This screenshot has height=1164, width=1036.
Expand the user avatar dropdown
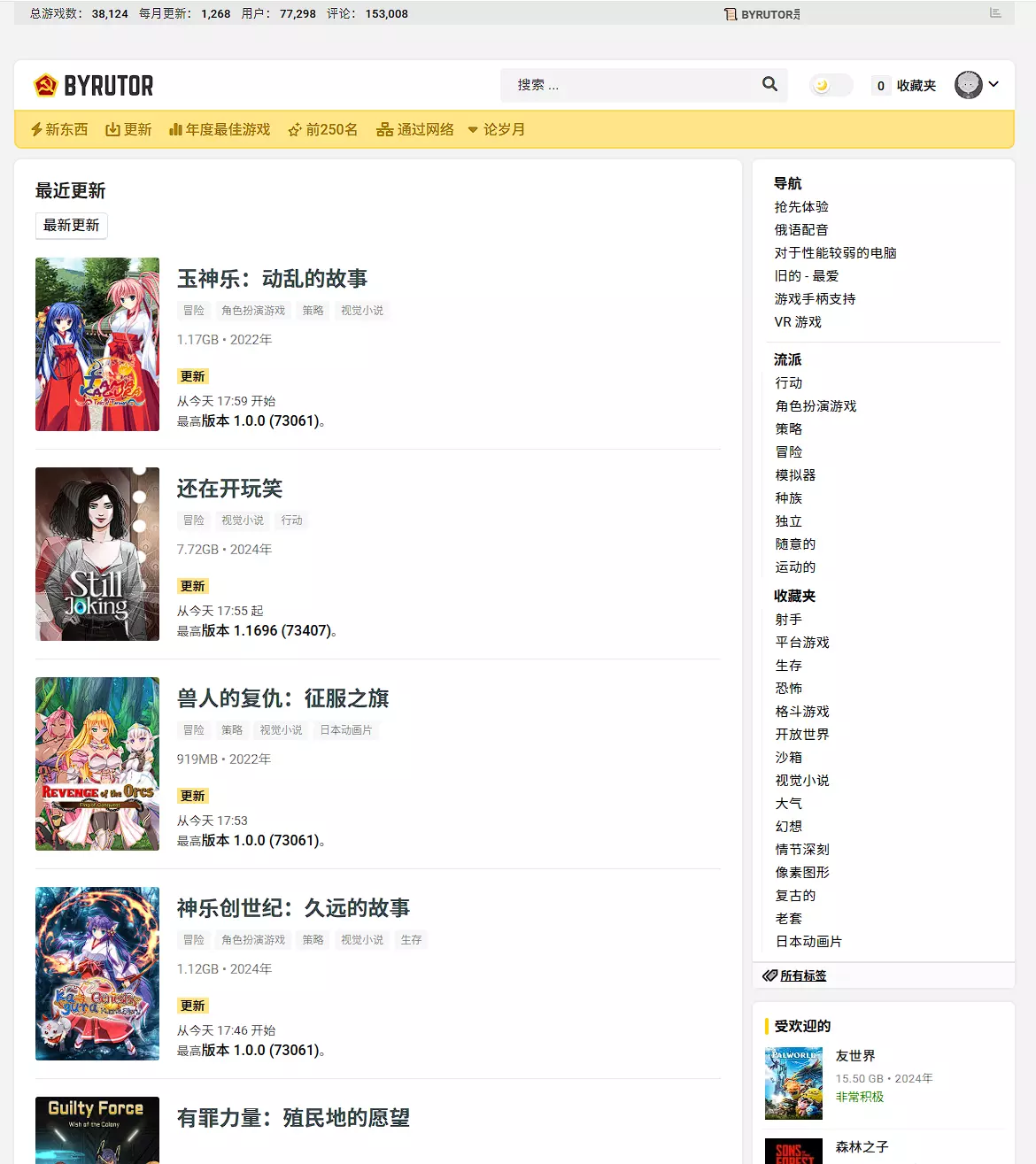[978, 85]
